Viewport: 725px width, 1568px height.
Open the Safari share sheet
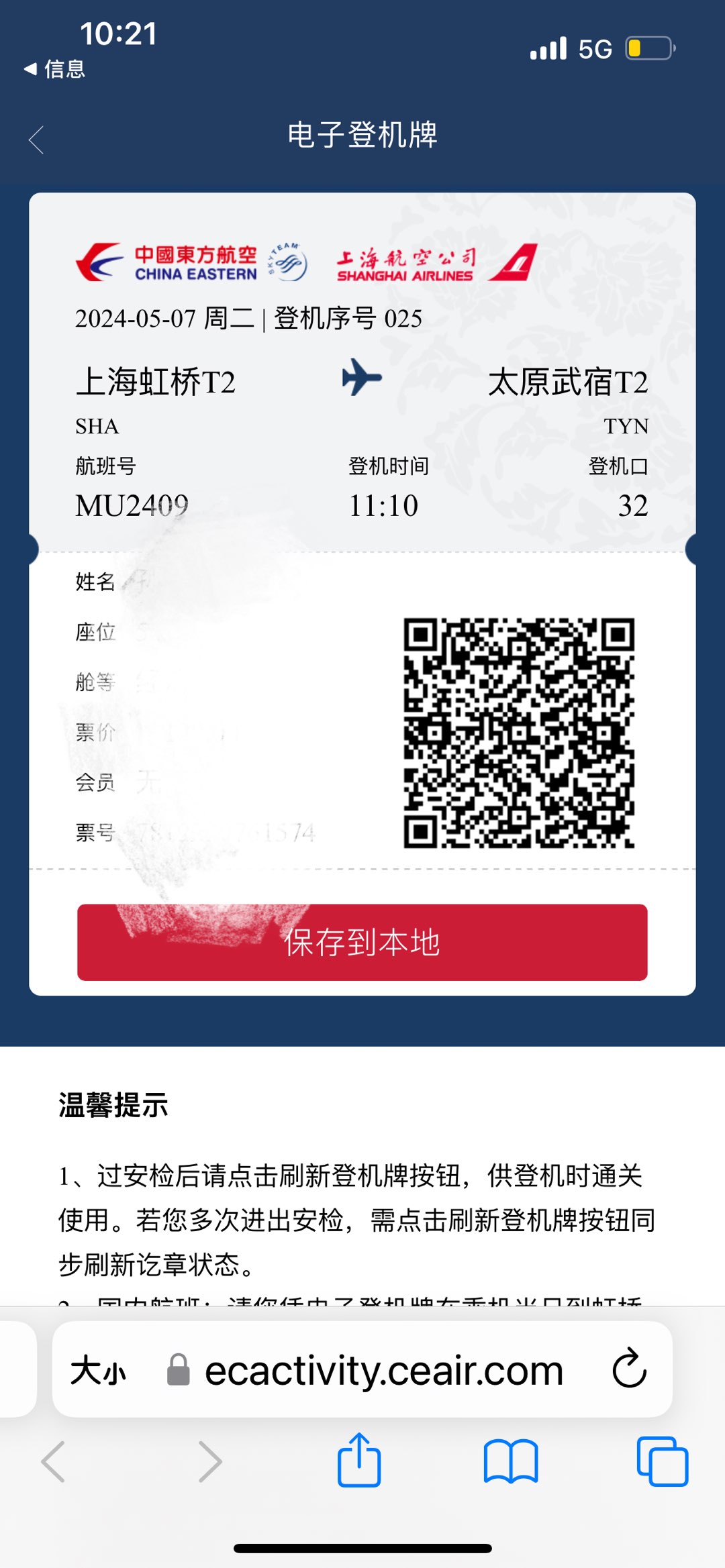point(359,1461)
